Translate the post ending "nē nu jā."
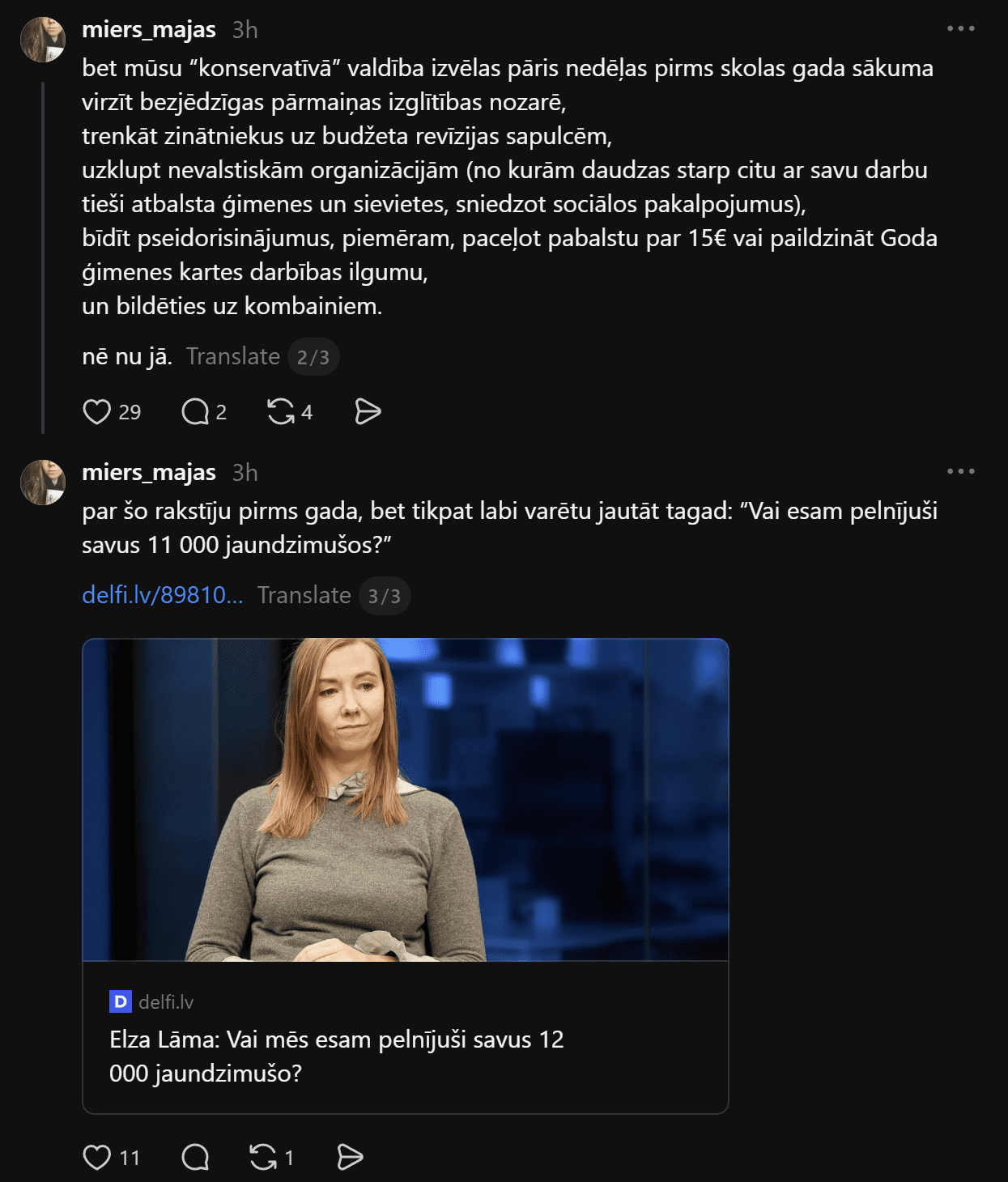Viewport: 1008px width, 1182px height. 233,356
